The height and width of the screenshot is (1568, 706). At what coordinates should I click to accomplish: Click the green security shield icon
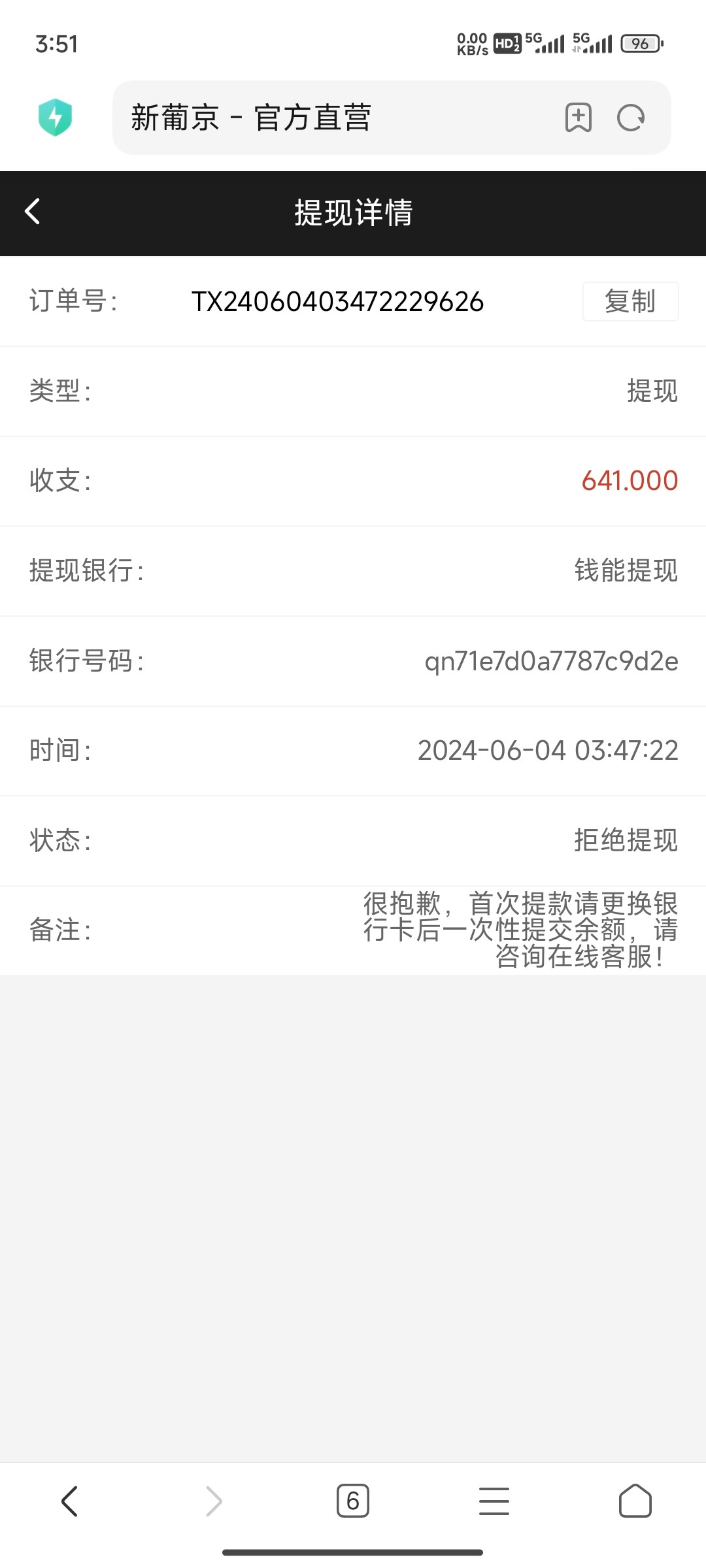(x=56, y=118)
